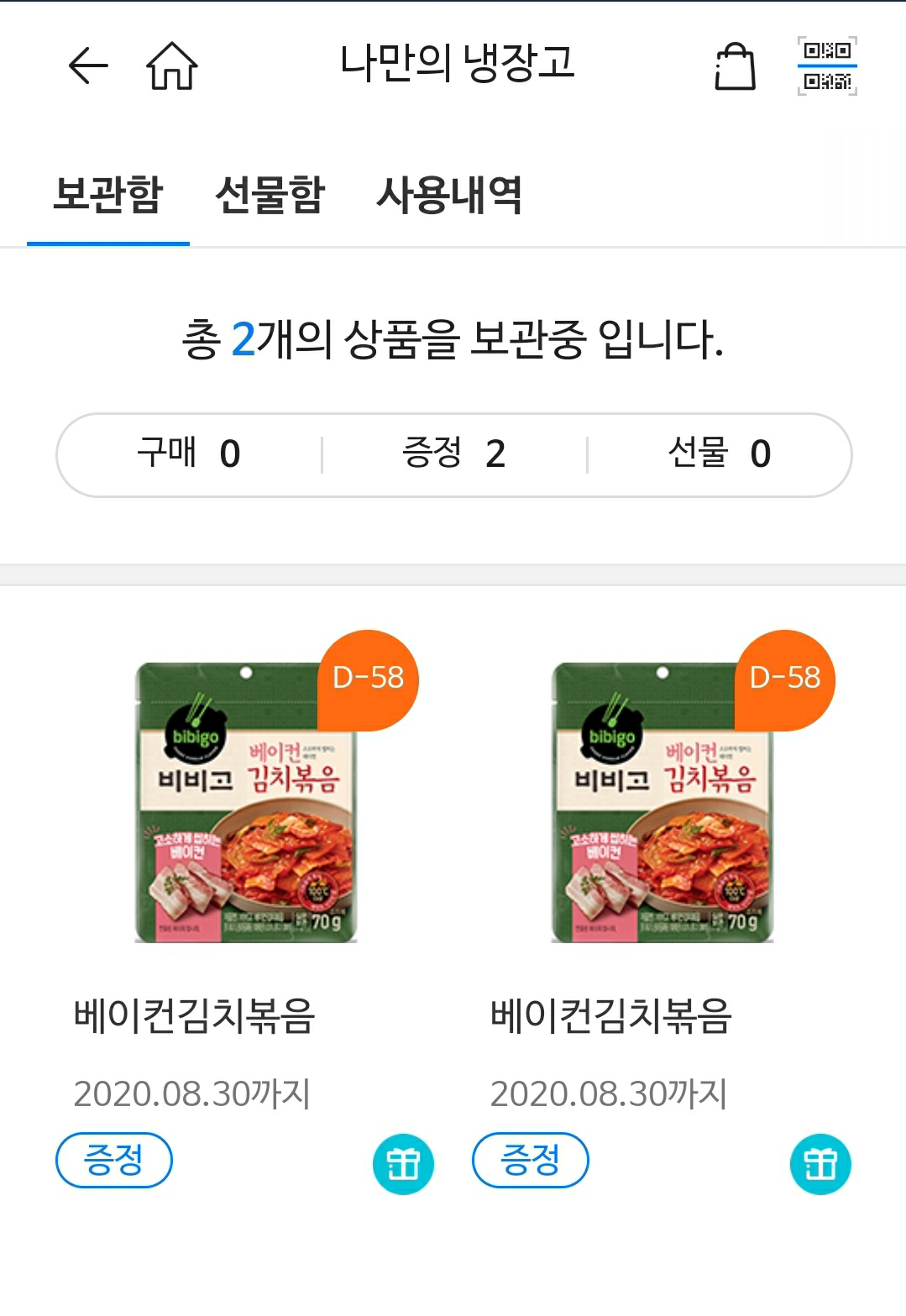Go back using the arrow icon
Screen dimensions: 906x1316
coord(87,66)
